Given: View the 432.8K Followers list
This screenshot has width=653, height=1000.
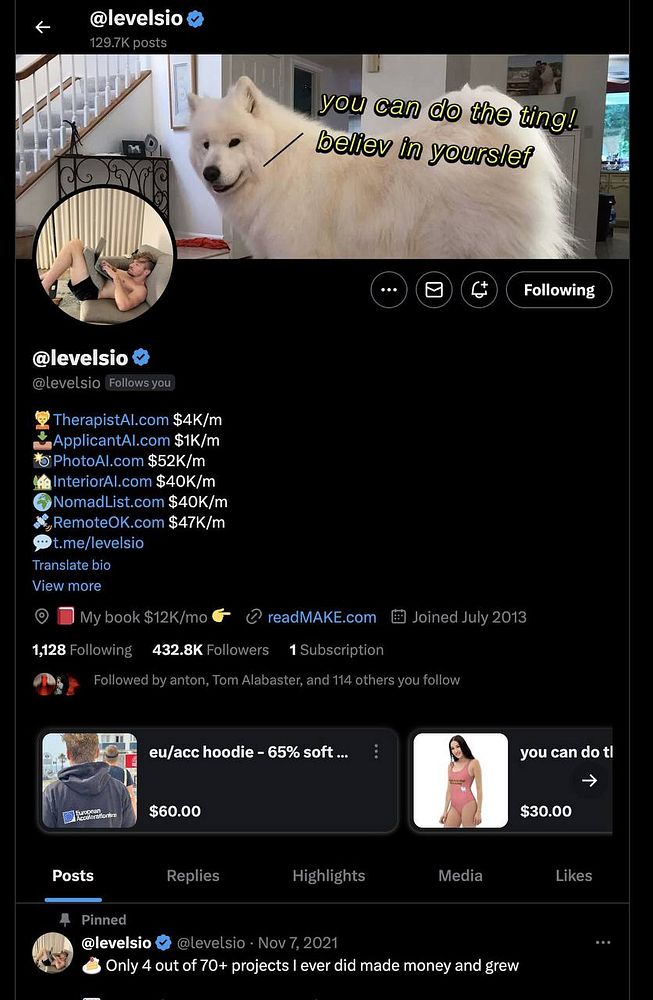Looking at the screenshot, I should coord(210,650).
